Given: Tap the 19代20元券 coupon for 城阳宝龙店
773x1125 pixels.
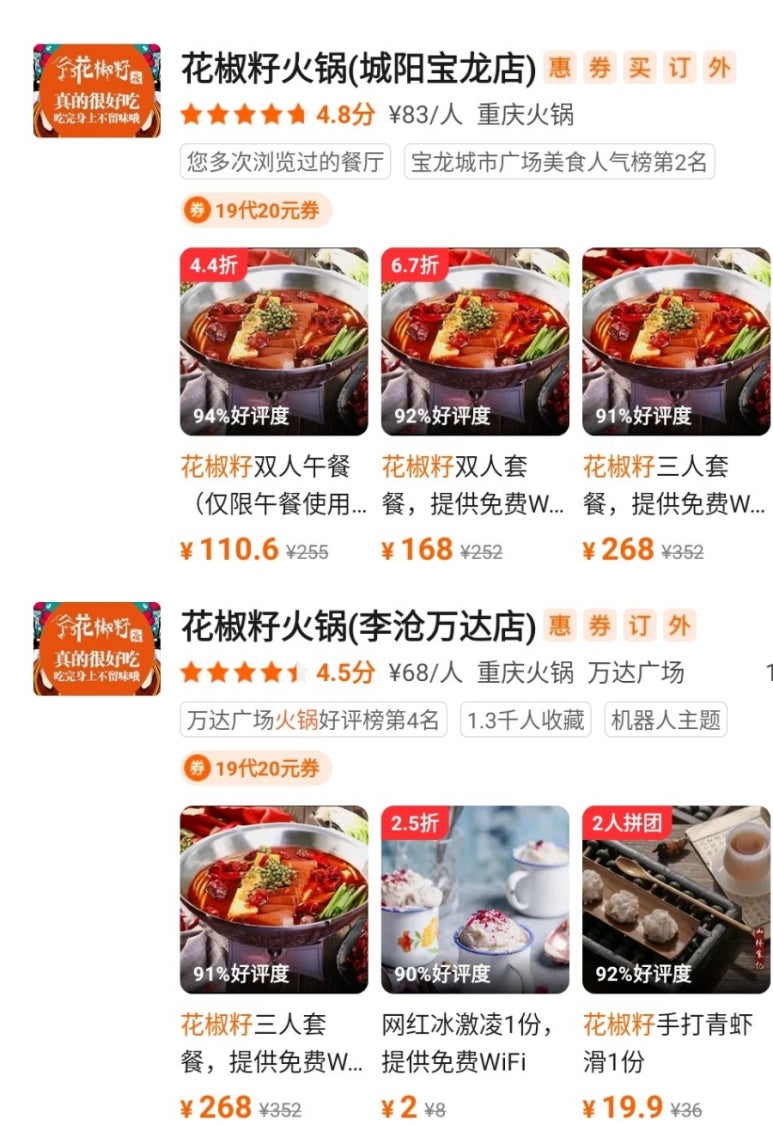Looking at the screenshot, I should tap(255, 210).
